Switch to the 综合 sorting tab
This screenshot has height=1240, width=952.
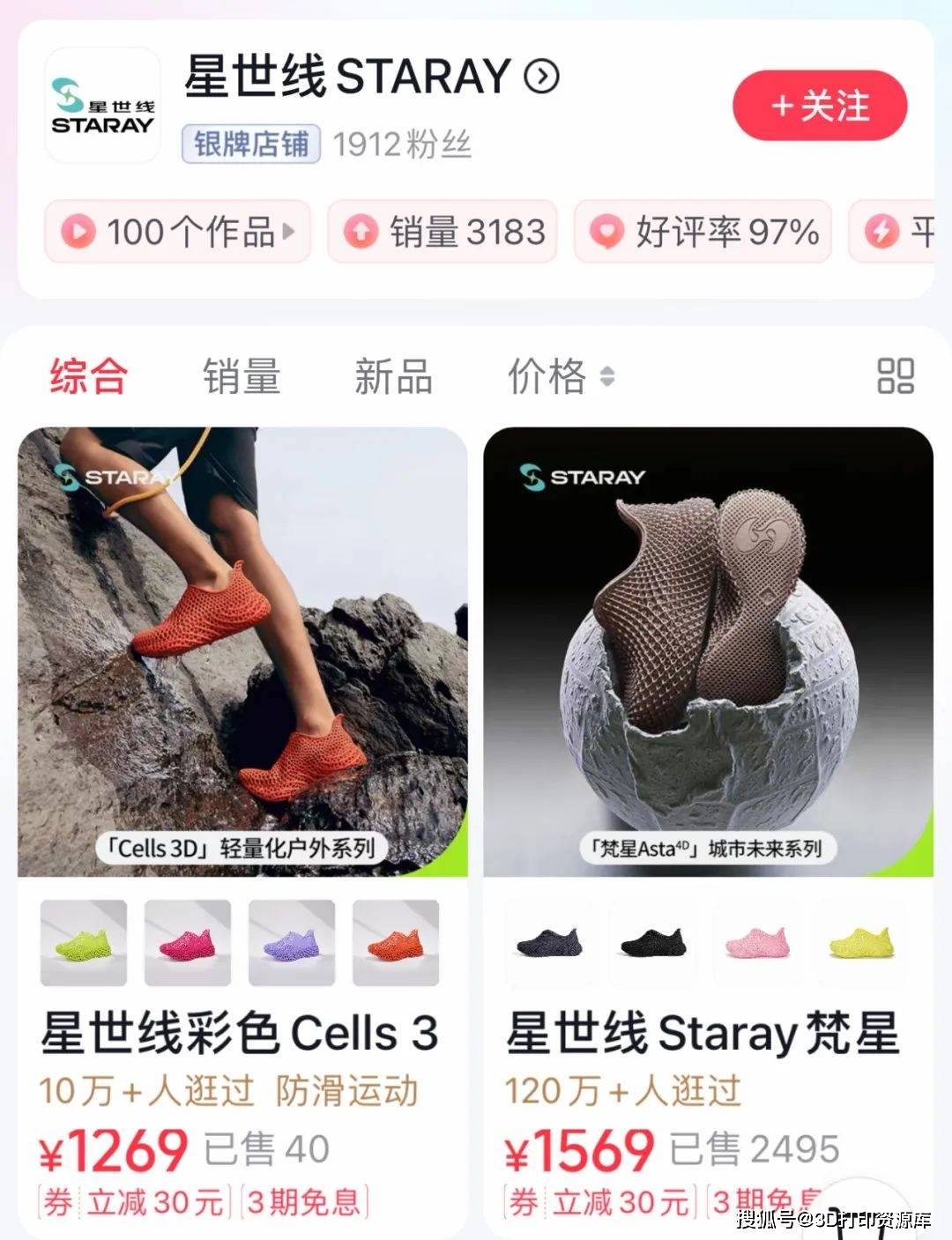(x=88, y=376)
